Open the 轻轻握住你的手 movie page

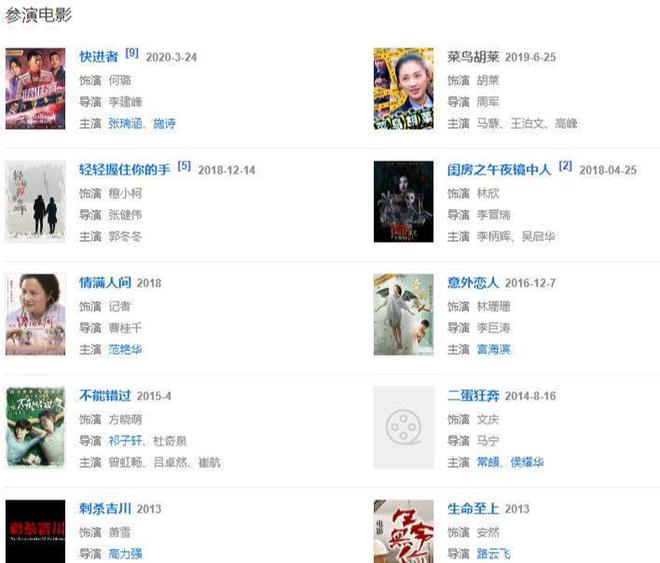tap(125, 170)
